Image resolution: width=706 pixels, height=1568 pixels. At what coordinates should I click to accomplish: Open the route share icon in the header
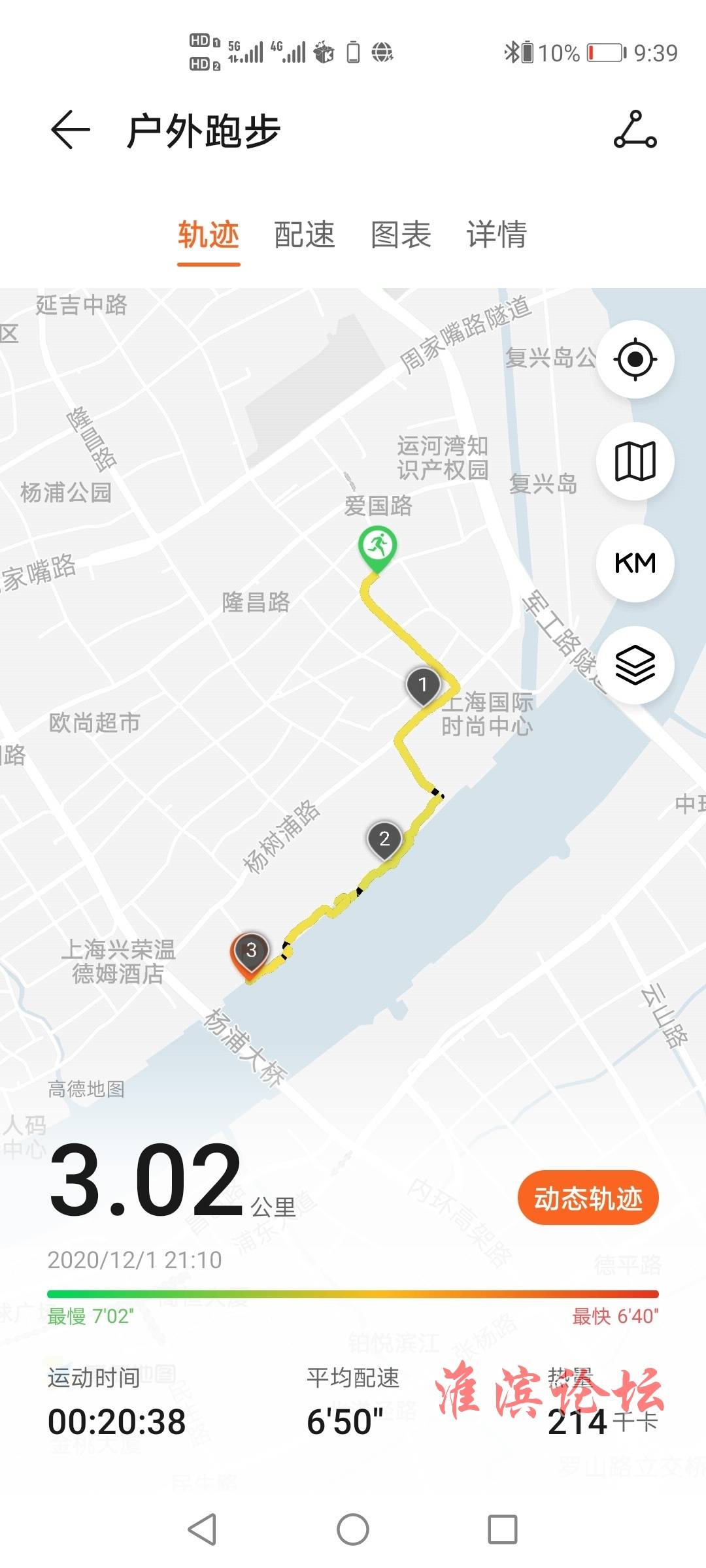pyautogui.click(x=635, y=130)
